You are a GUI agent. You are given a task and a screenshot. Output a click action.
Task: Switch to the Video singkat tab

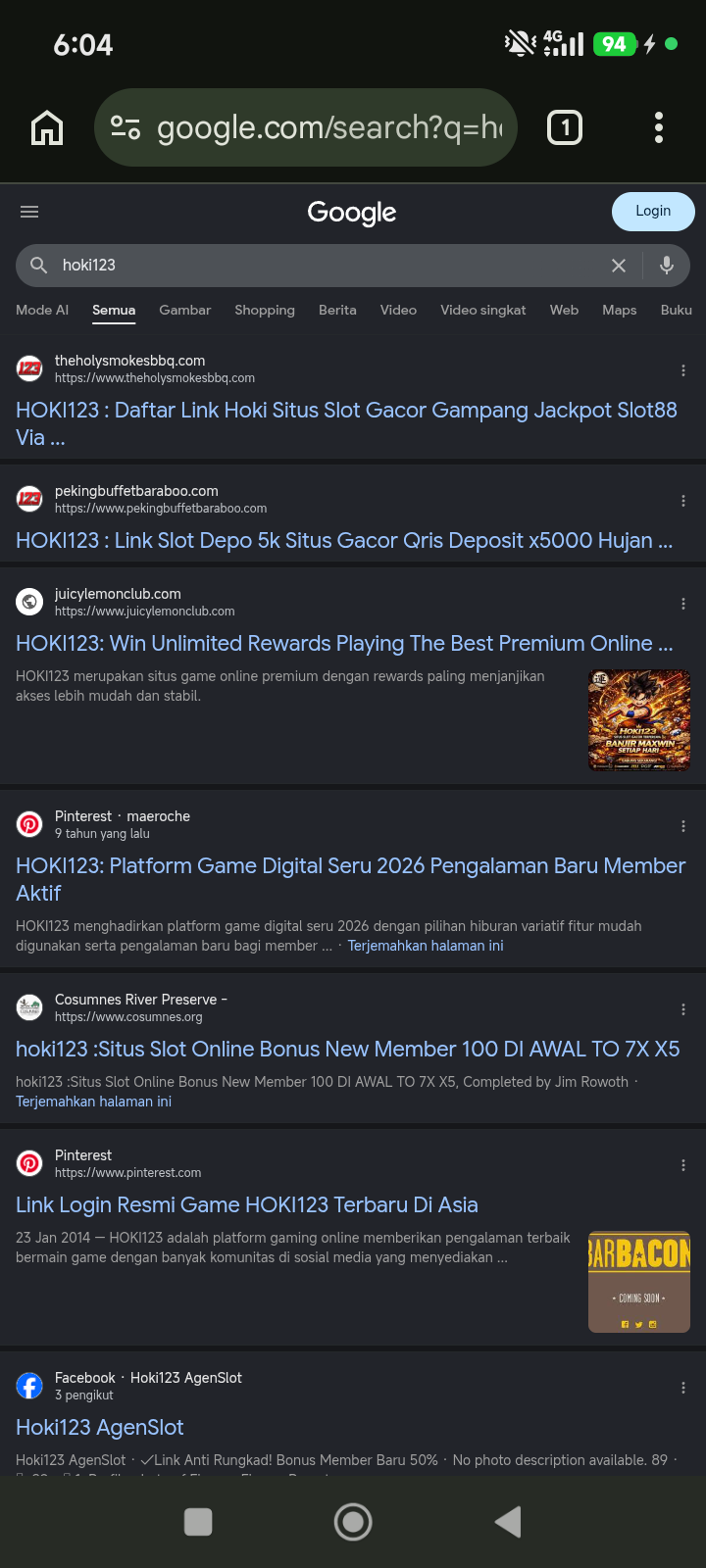tap(483, 310)
